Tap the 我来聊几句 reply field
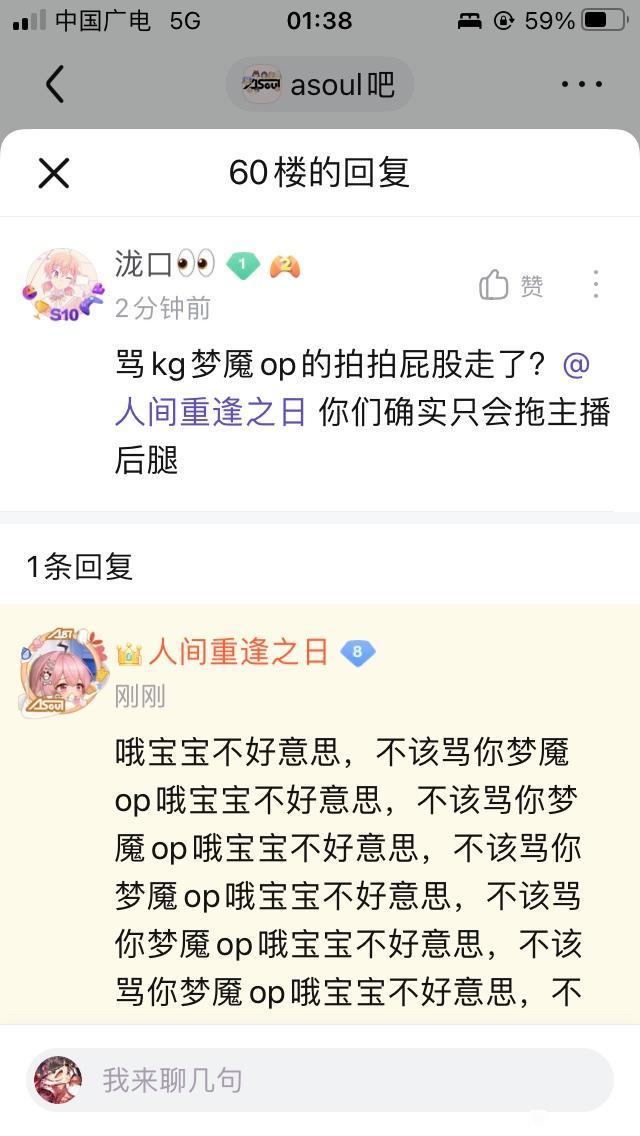The width and height of the screenshot is (640, 1136). click(320, 1080)
